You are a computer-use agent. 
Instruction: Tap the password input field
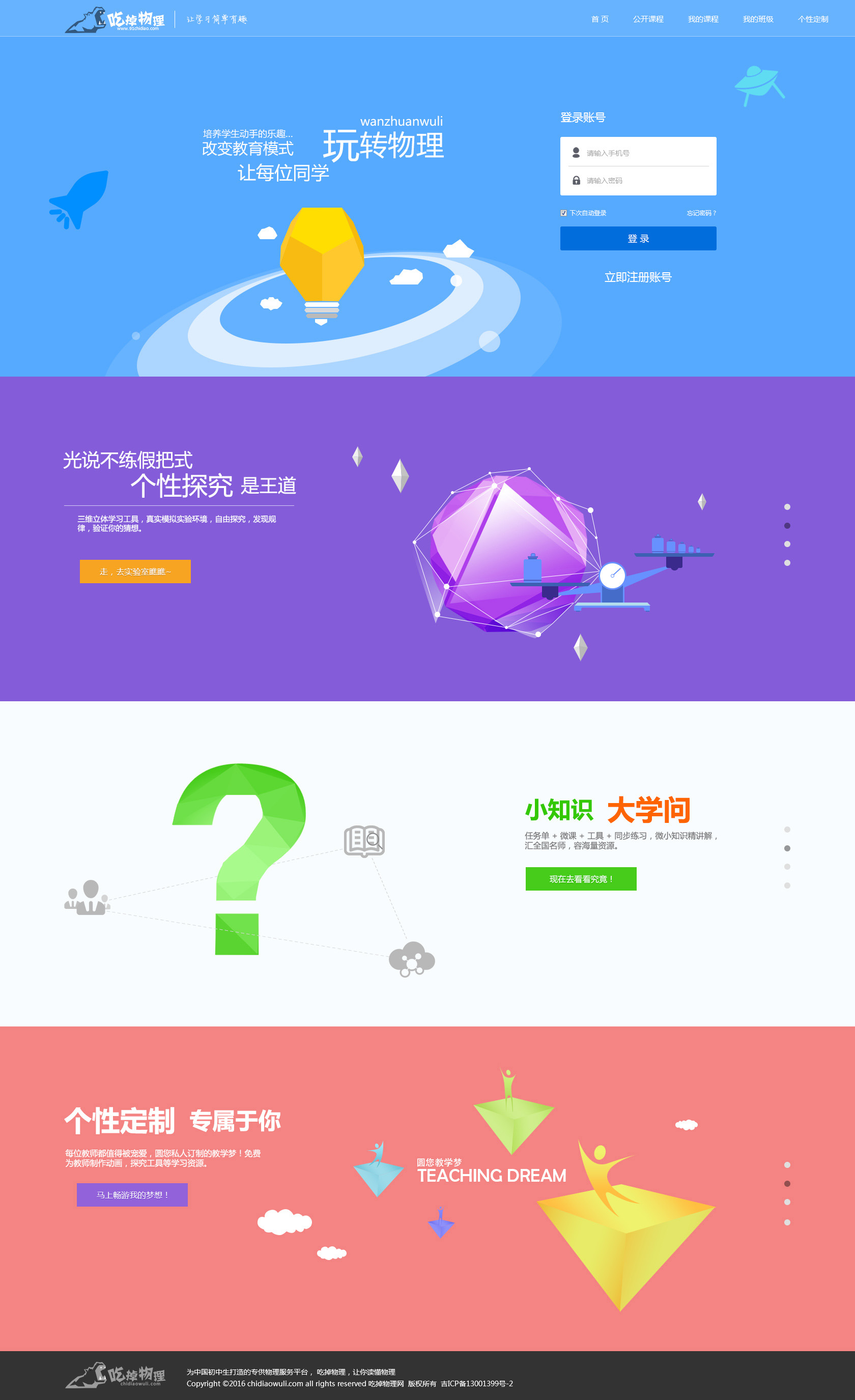pyautogui.click(x=645, y=181)
